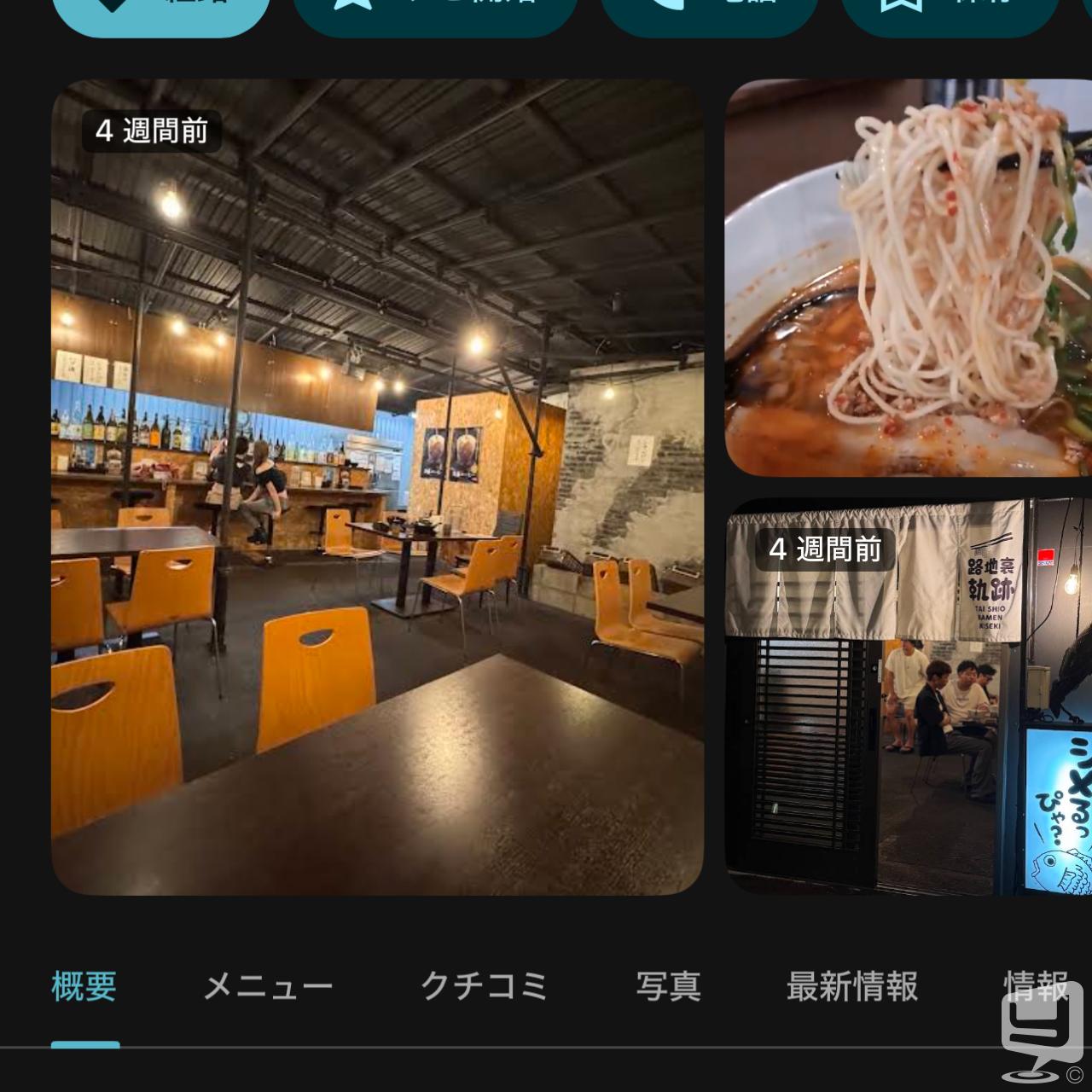The image size is (1092, 1092).
Task: View the noodle dish photo
Action: [908, 277]
